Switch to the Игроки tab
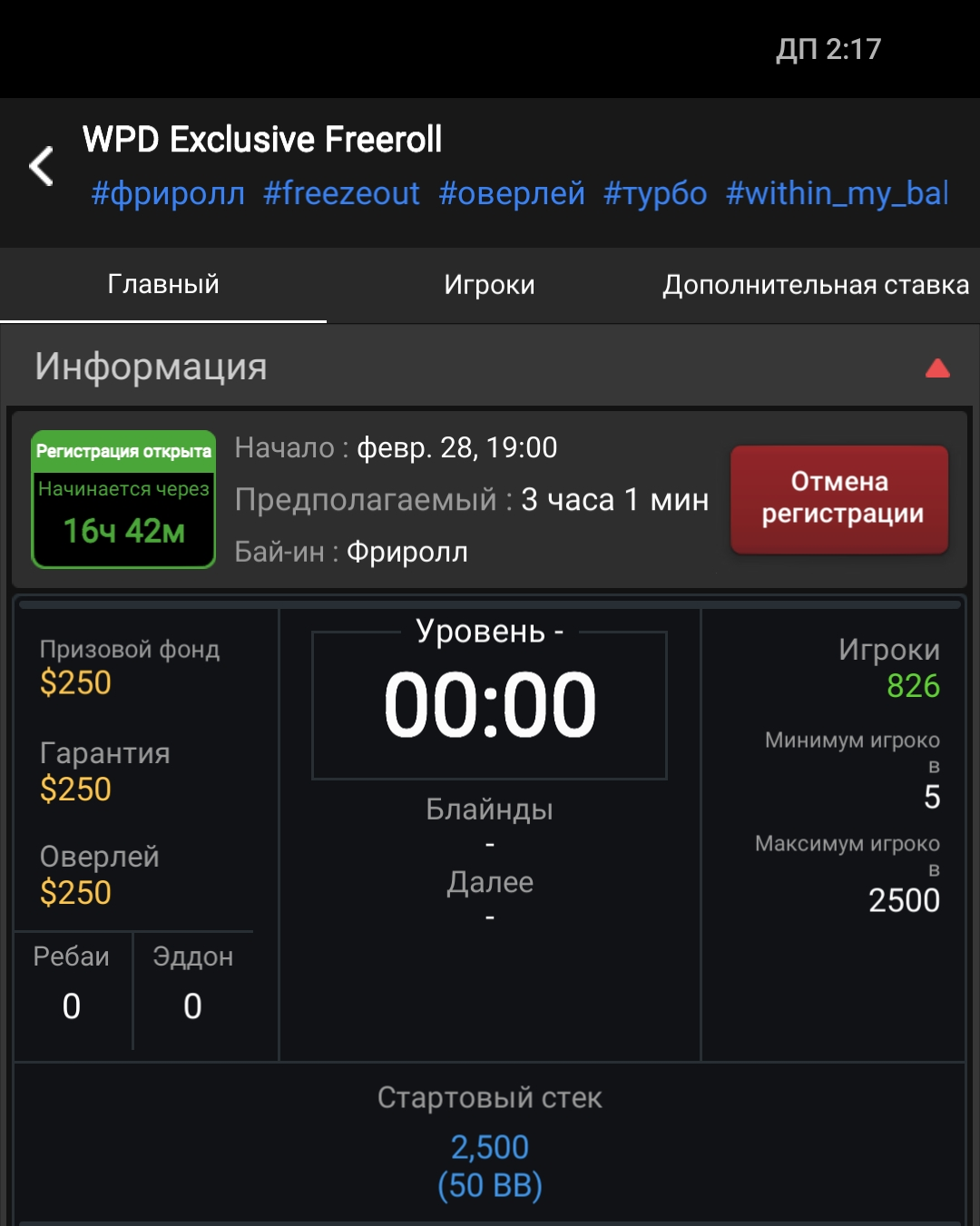The height and width of the screenshot is (1226, 980). 489,285
